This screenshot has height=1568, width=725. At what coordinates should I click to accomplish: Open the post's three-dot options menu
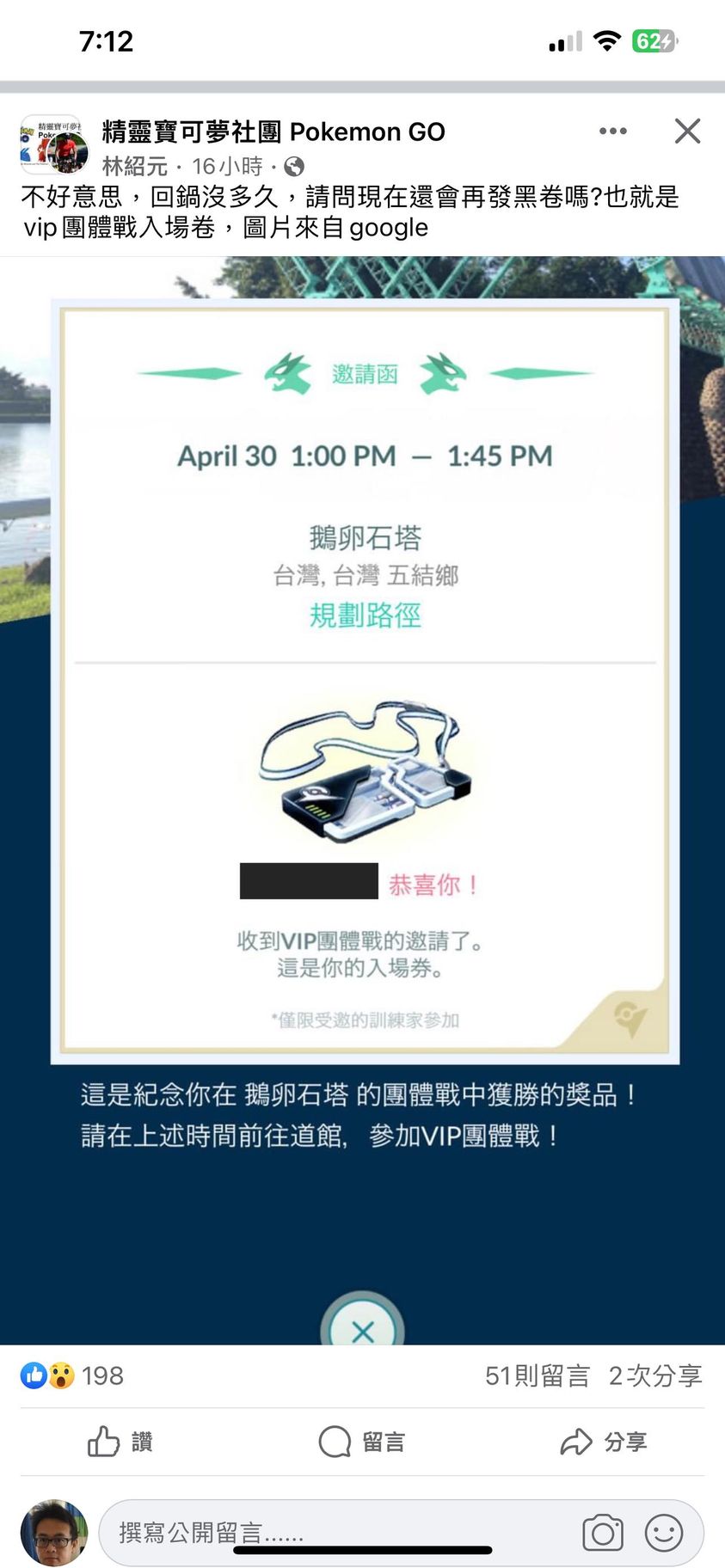pos(612,132)
